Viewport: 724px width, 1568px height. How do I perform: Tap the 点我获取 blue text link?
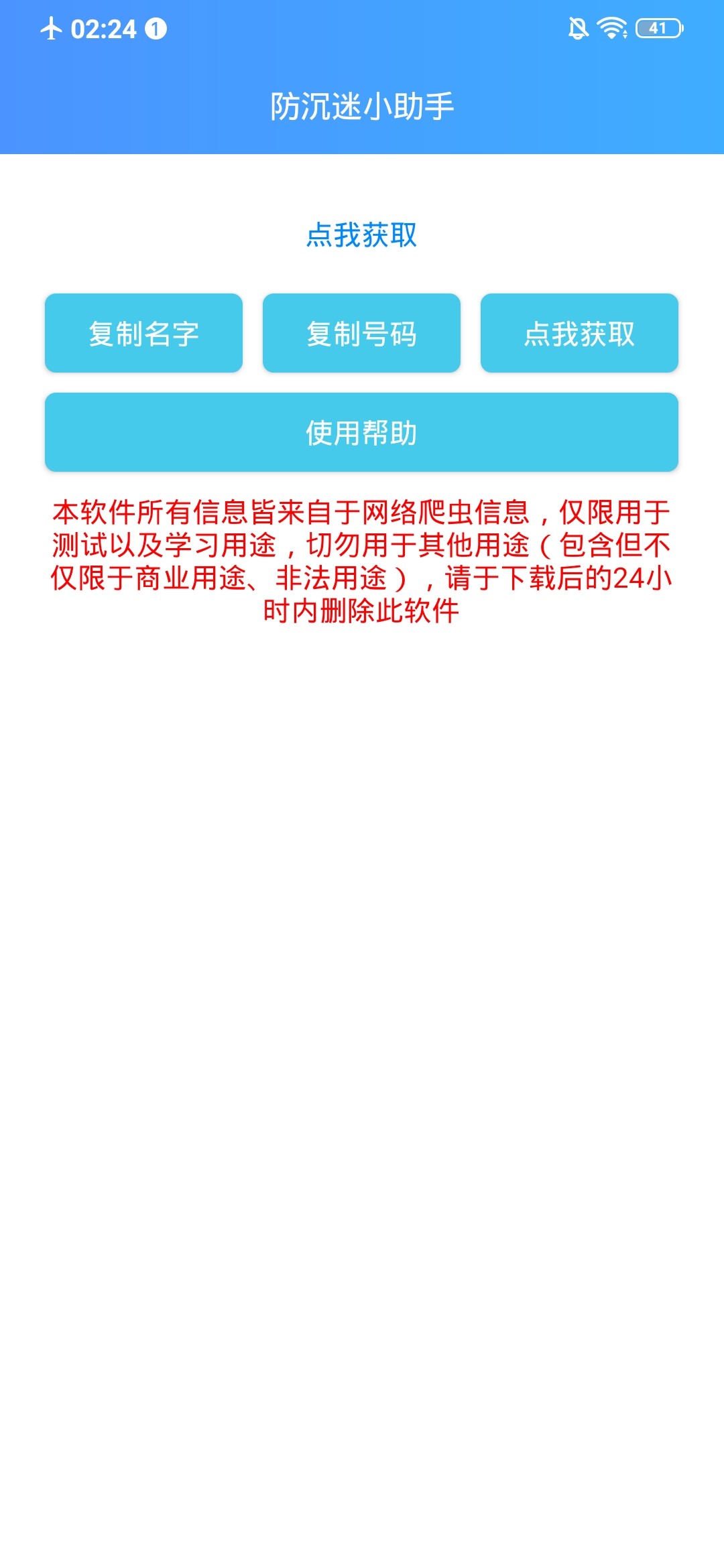(x=362, y=235)
